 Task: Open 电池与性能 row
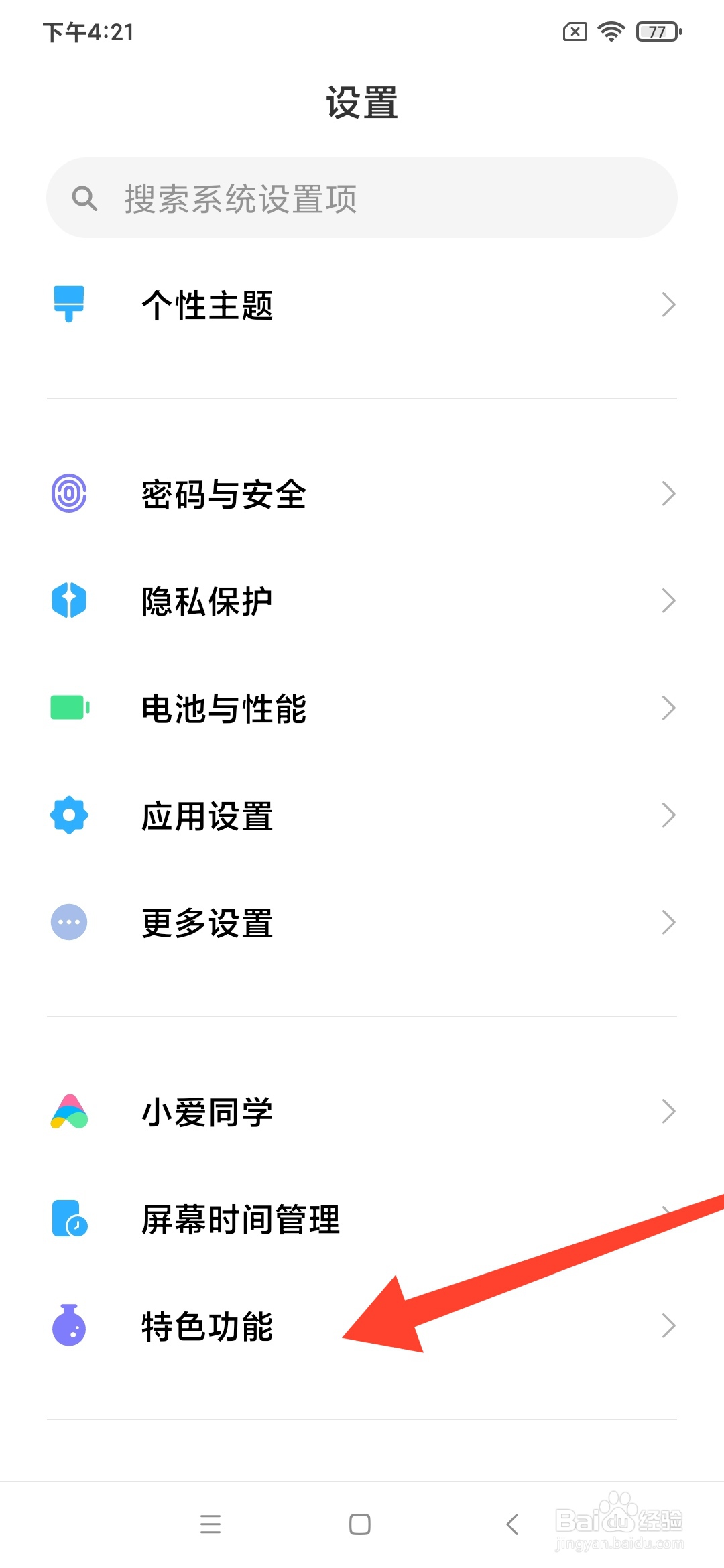tap(362, 708)
